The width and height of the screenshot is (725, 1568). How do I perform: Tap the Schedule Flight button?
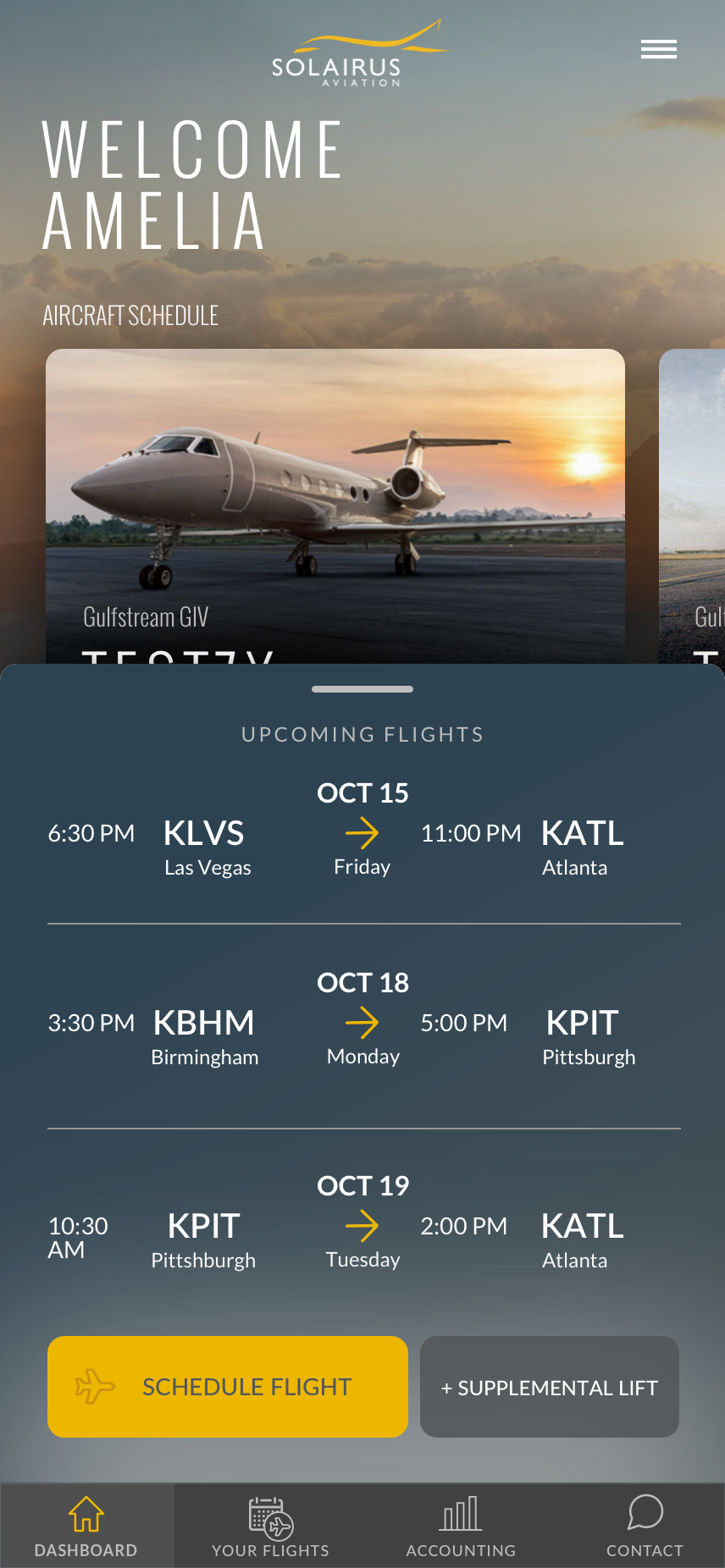227,1386
